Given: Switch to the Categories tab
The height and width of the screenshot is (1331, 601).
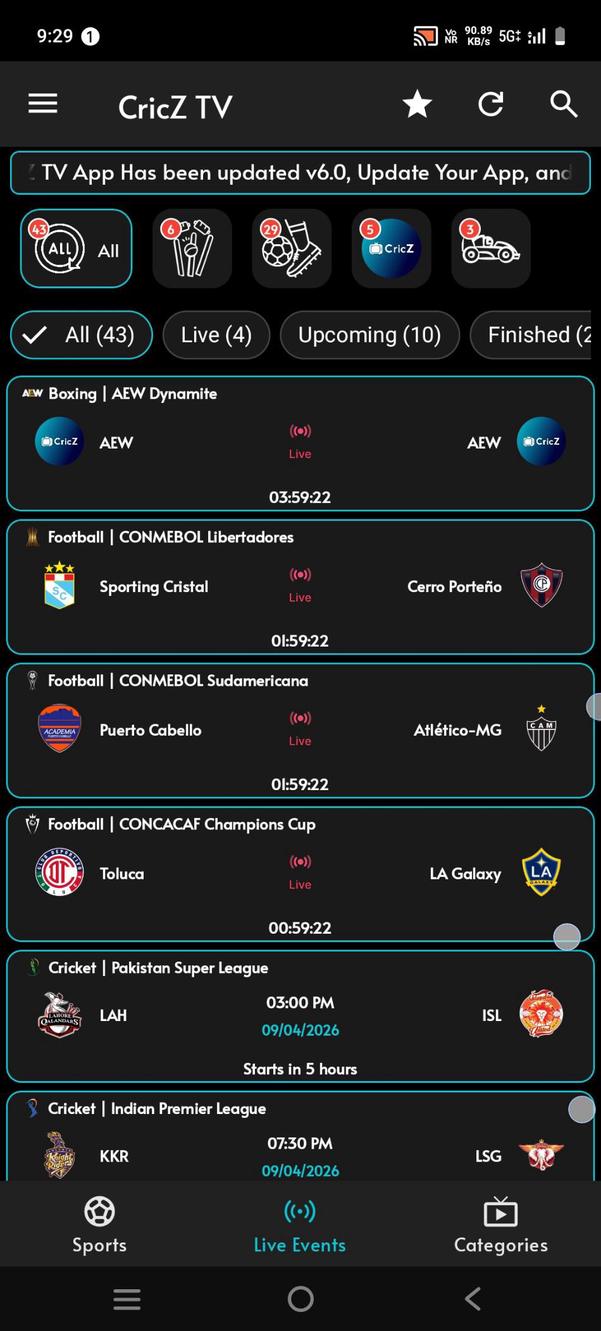Looking at the screenshot, I should [x=500, y=1224].
